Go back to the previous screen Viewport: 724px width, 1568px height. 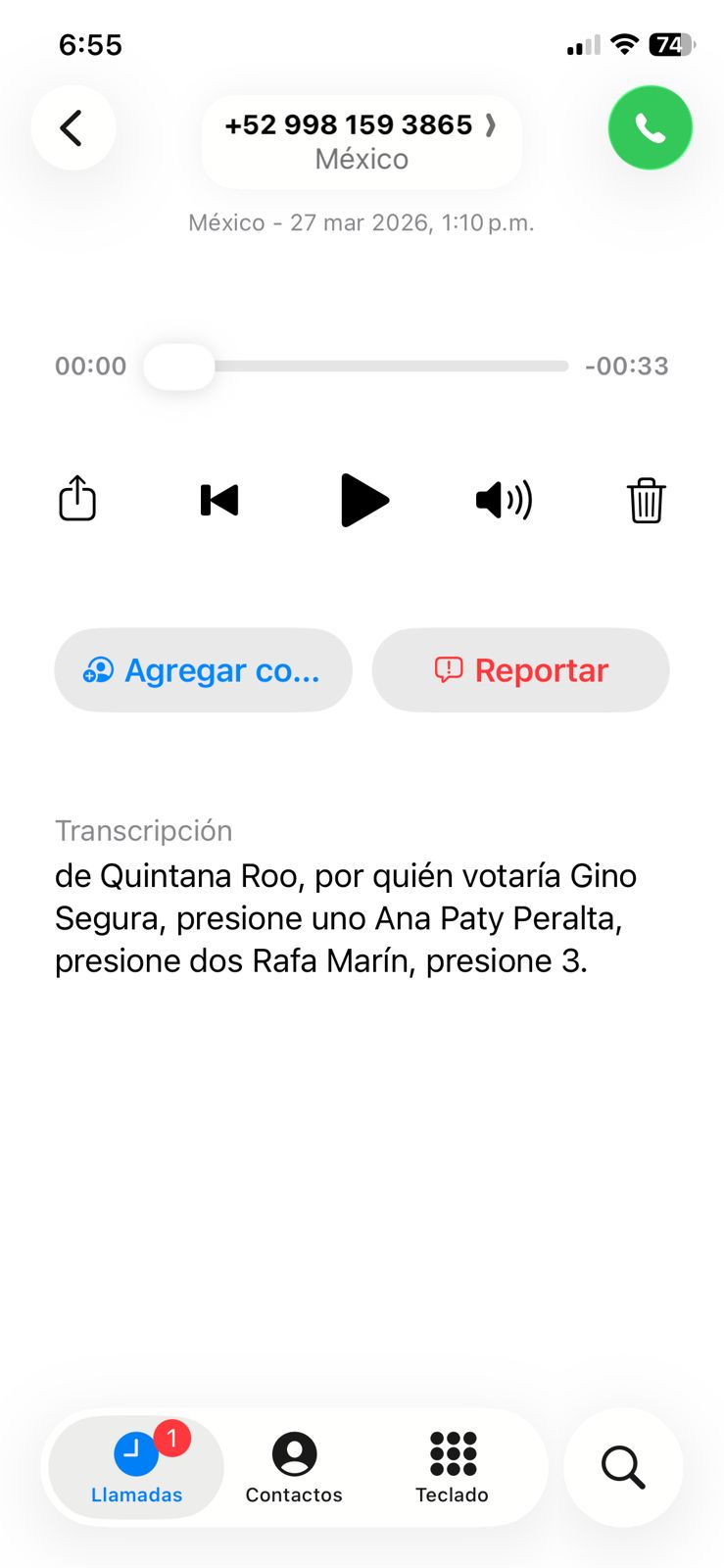pyautogui.click(x=72, y=128)
